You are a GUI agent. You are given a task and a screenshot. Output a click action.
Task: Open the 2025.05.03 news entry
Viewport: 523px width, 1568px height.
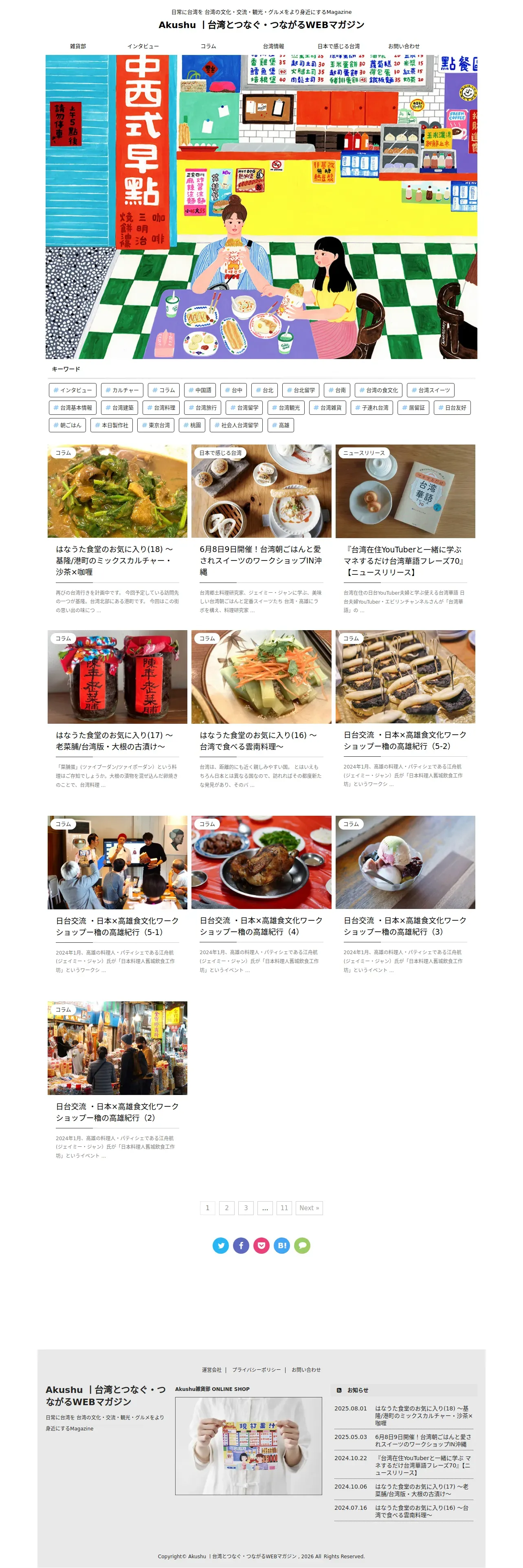(403, 1440)
